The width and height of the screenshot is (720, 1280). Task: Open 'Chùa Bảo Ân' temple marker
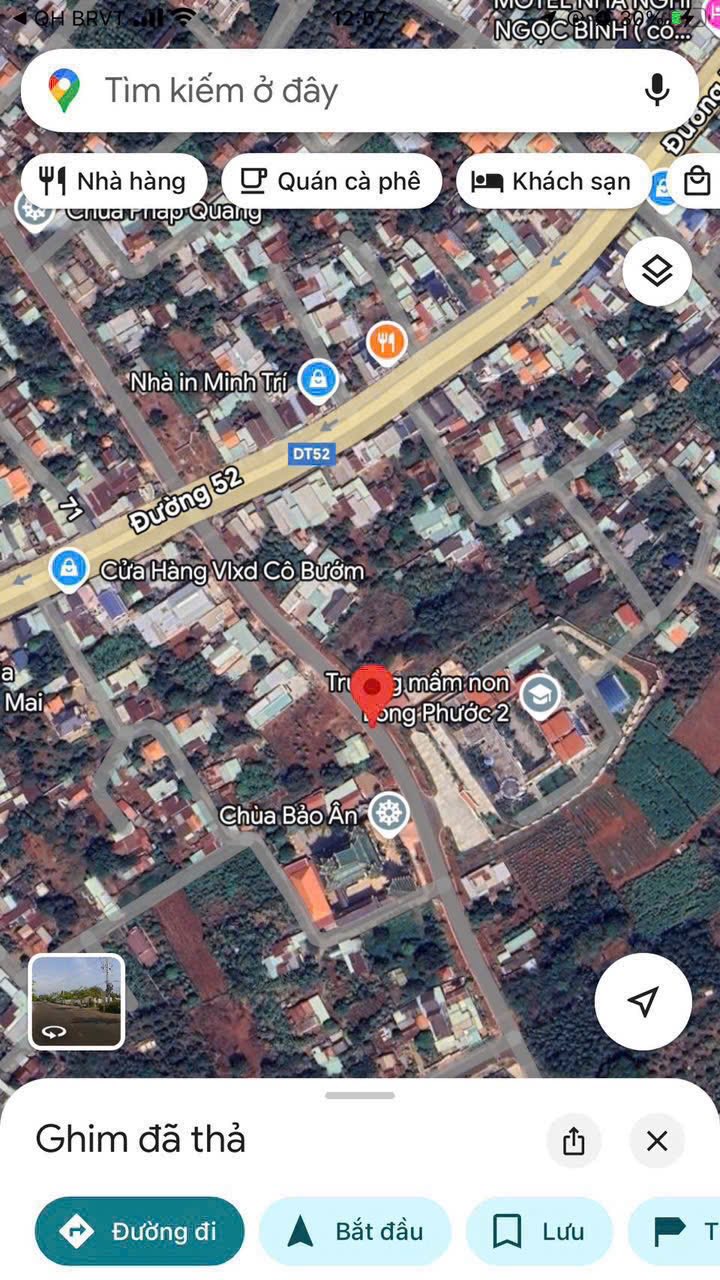coord(388,814)
